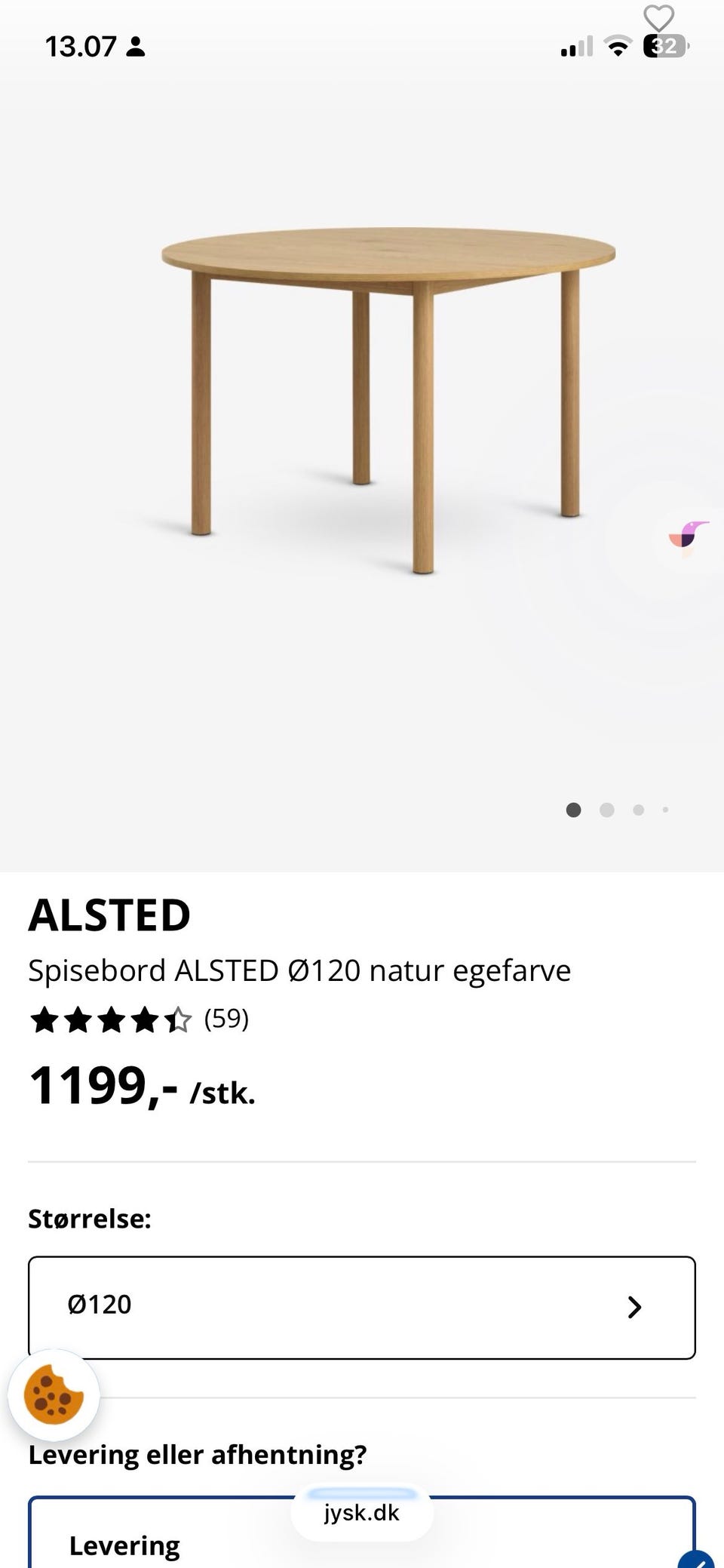Add ALSTED table to favorites via heart icon
This screenshot has height=1568, width=724.
pyautogui.click(x=659, y=17)
